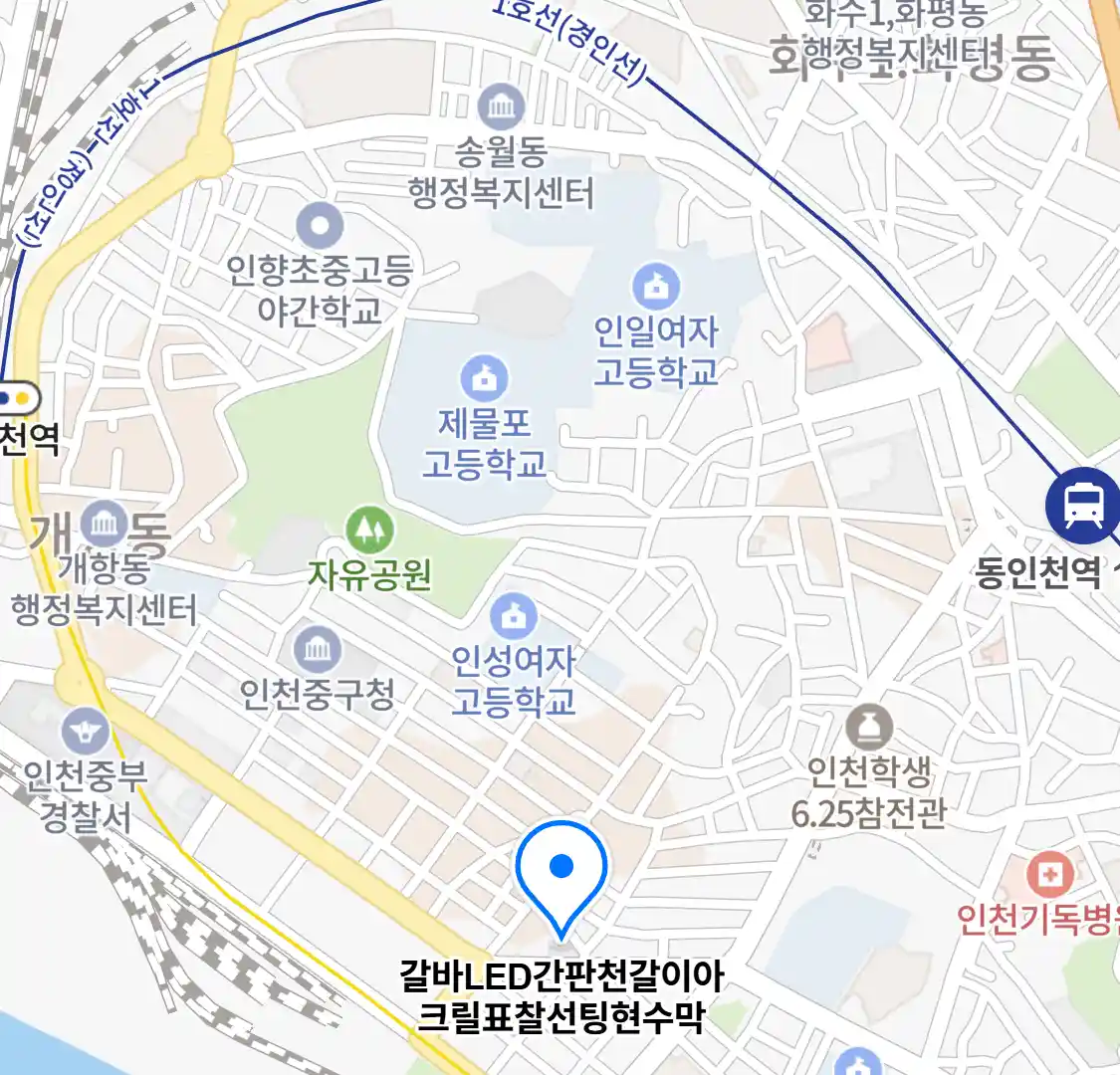Tap the 인천중구청 office marker
Image resolution: width=1120 pixels, height=1075 pixels.
point(318,651)
